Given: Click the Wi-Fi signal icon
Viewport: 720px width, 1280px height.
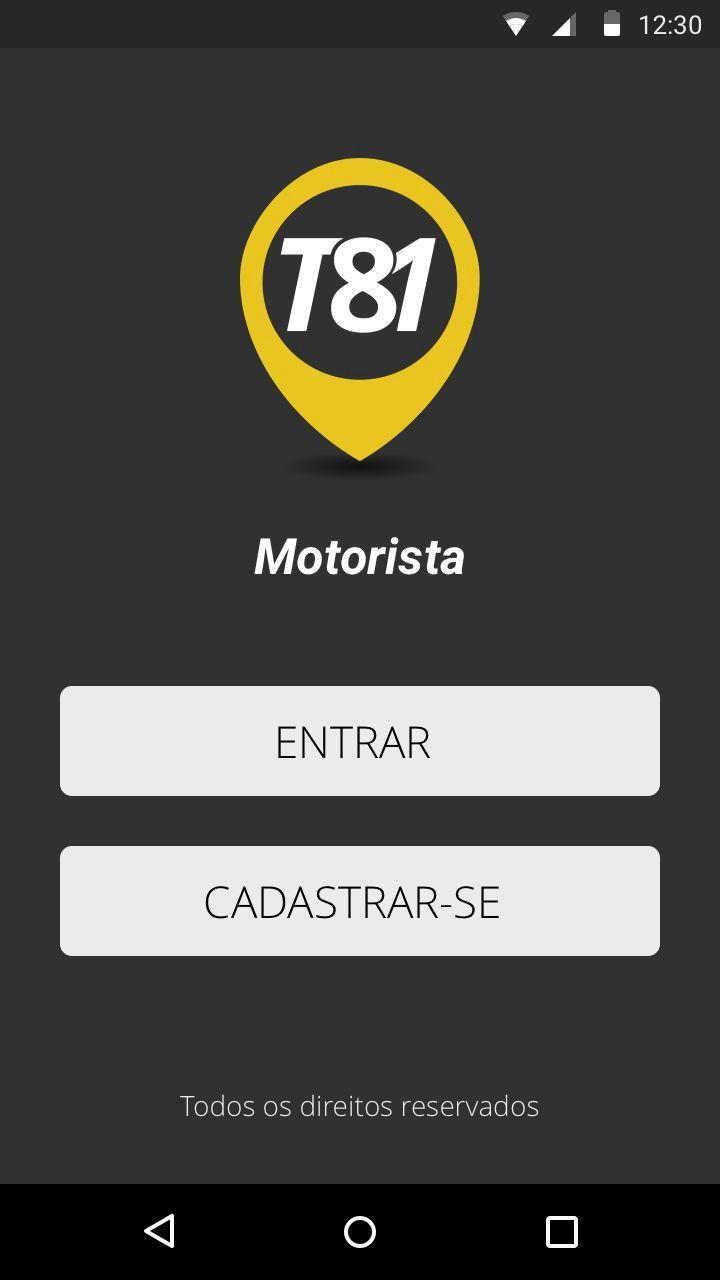Looking at the screenshot, I should (516, 24).
